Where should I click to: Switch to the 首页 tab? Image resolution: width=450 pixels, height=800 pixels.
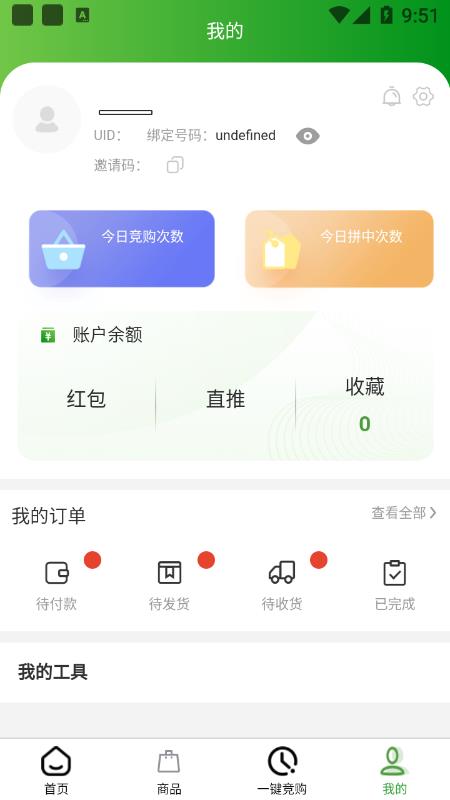56,770
